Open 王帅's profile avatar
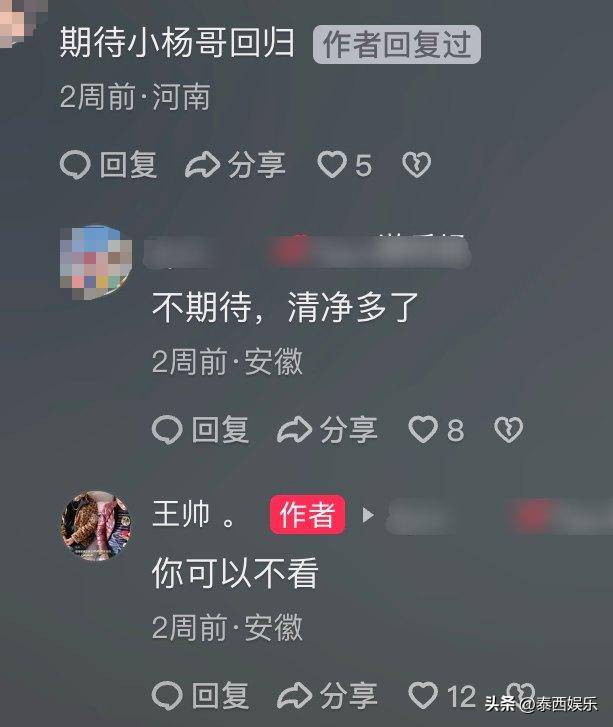This screenshot has height=727, width=613. 98,525
